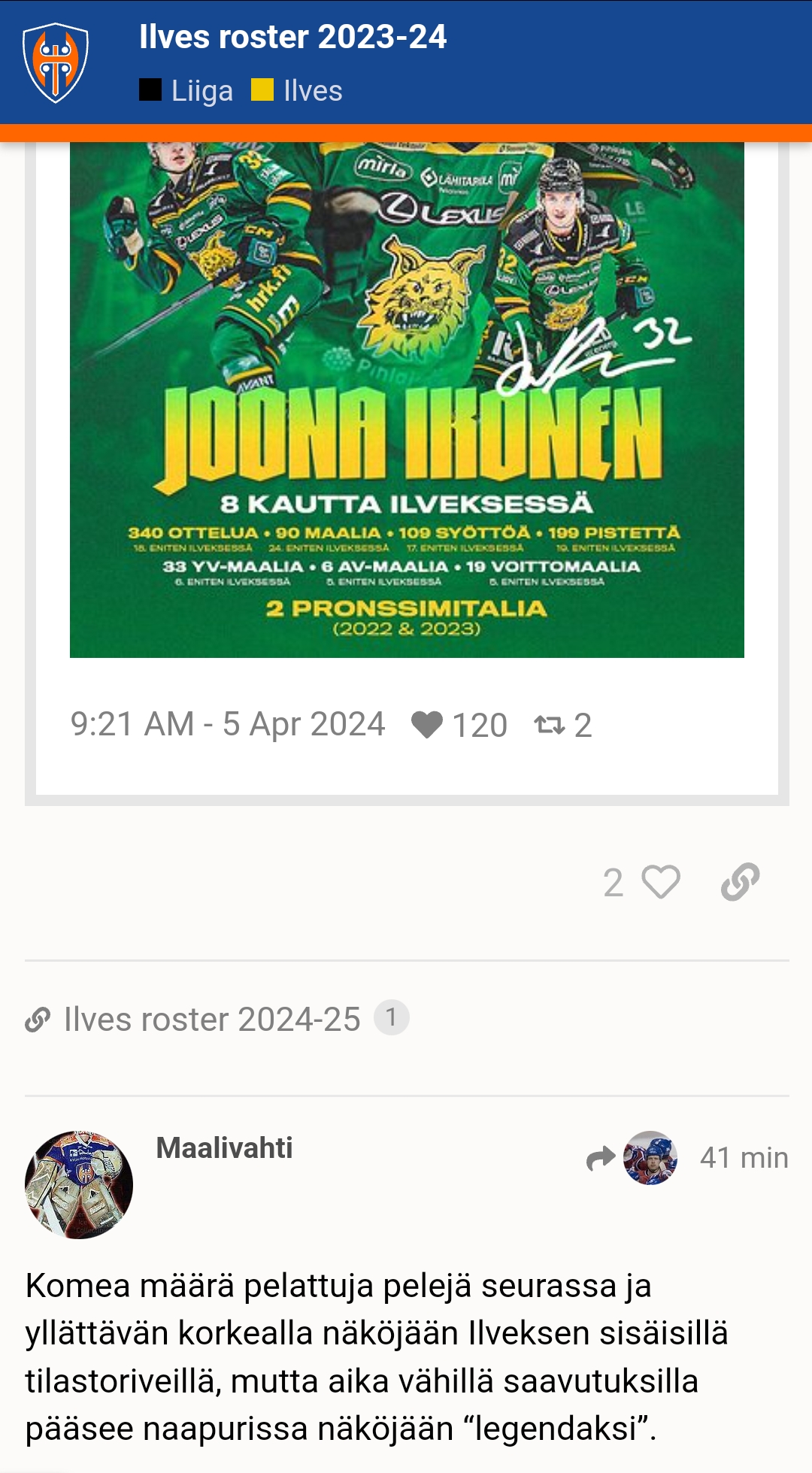Open the Ilves subcategory tag

pyautogui.click(x=297, y=91)
